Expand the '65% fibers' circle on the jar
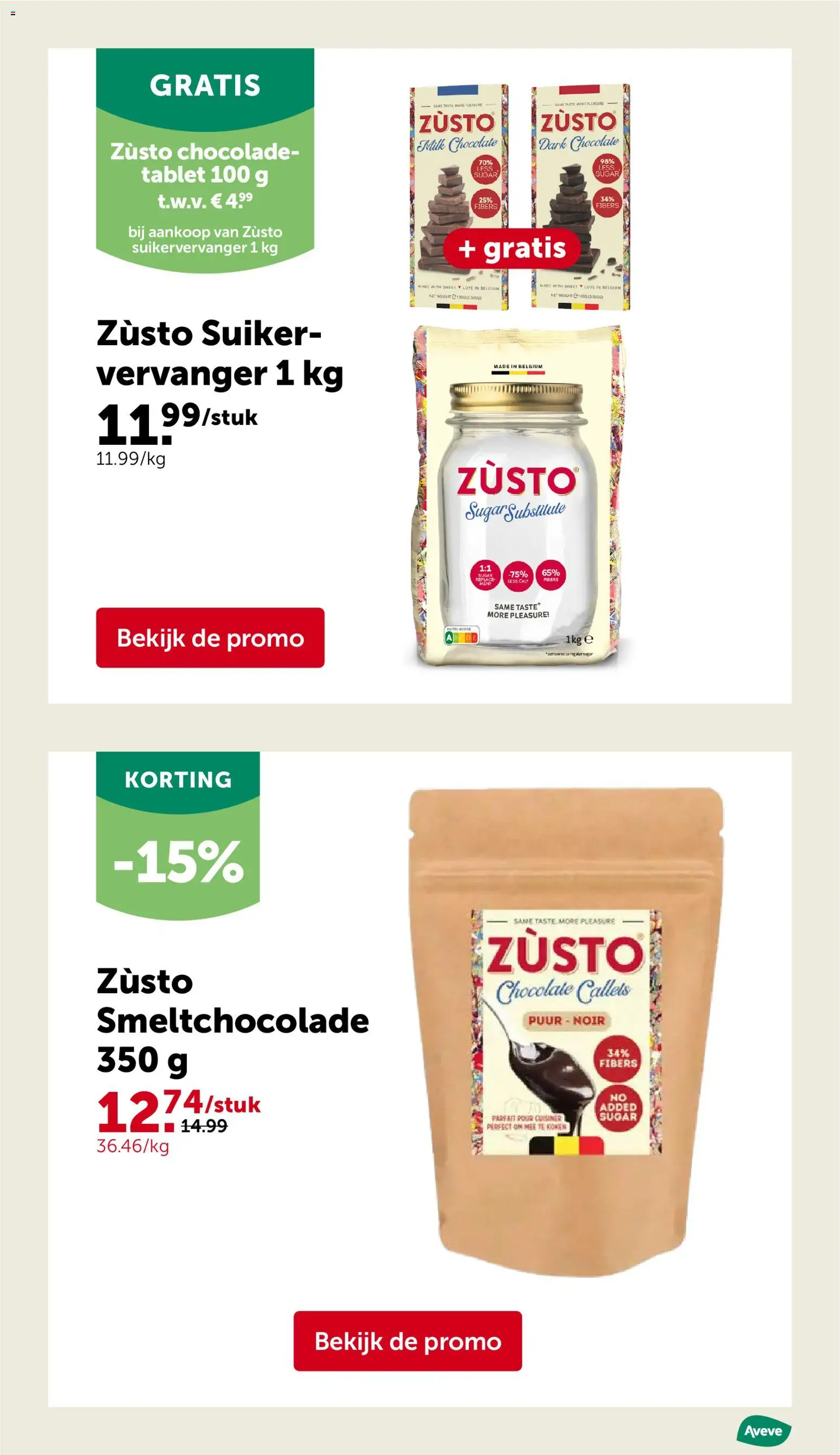Image resolution: width=840 pixels, height=1455 pixels. coord(551,575)
